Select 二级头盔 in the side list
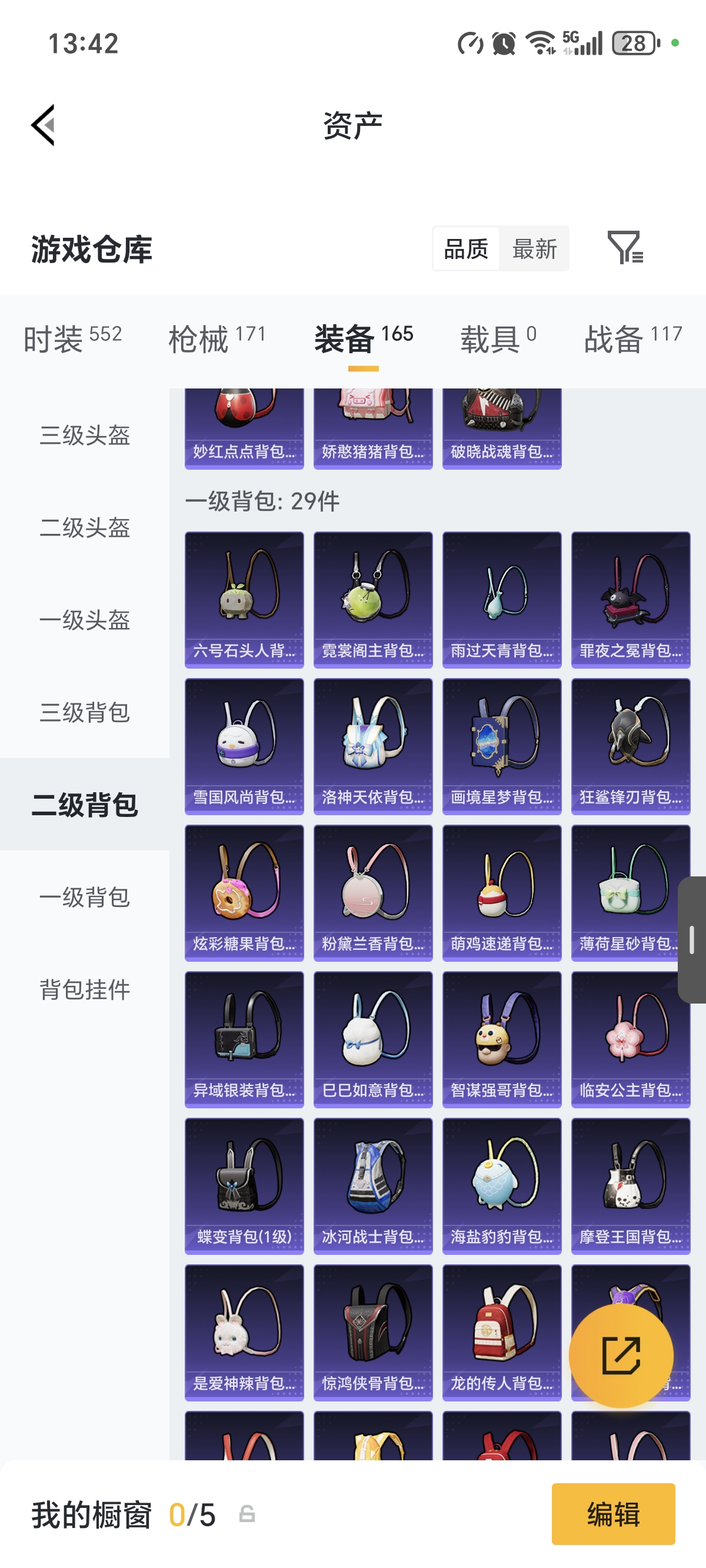This screenshot has width=706, height=1568. click(85, 528)
